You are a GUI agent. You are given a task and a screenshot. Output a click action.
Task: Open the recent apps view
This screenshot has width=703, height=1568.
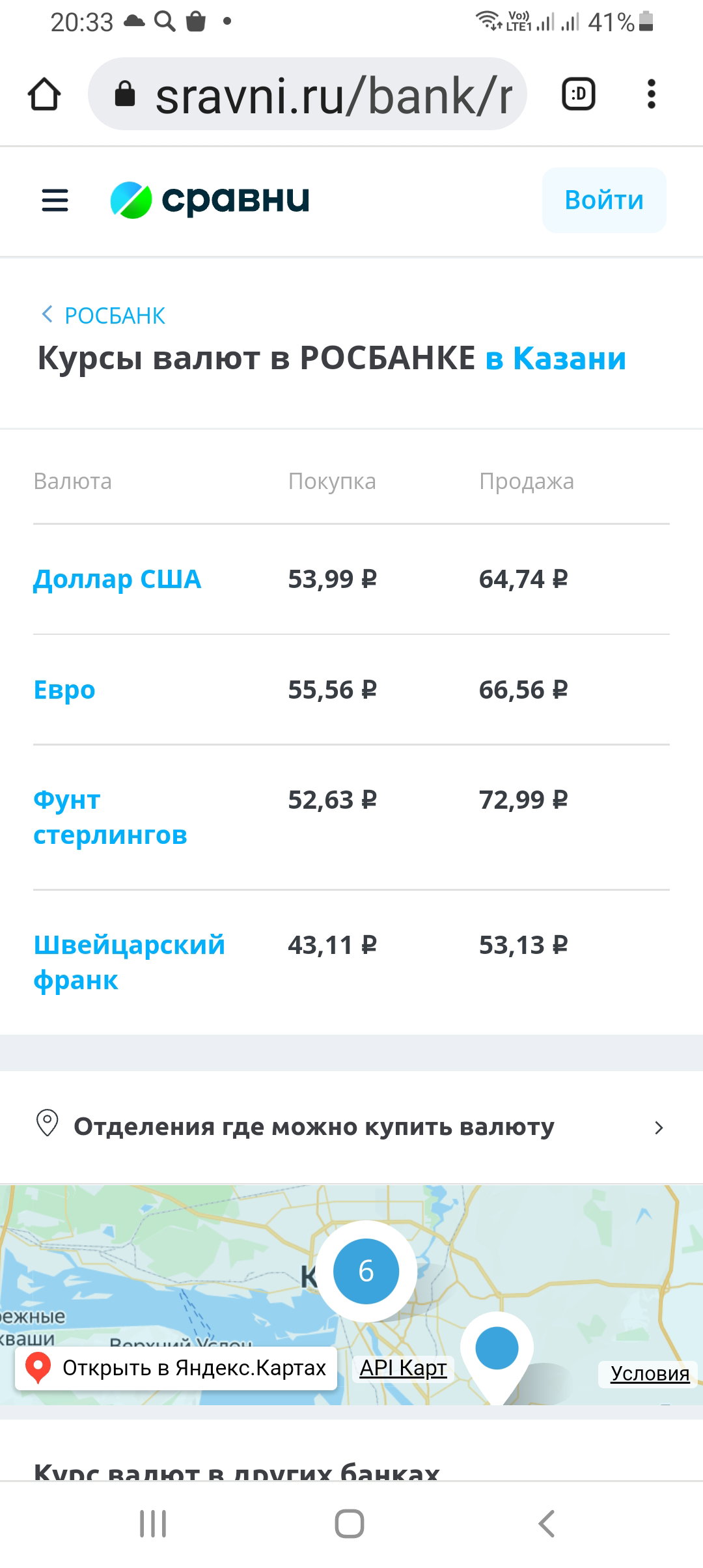pyautogui.click(x=154, y=1524)
